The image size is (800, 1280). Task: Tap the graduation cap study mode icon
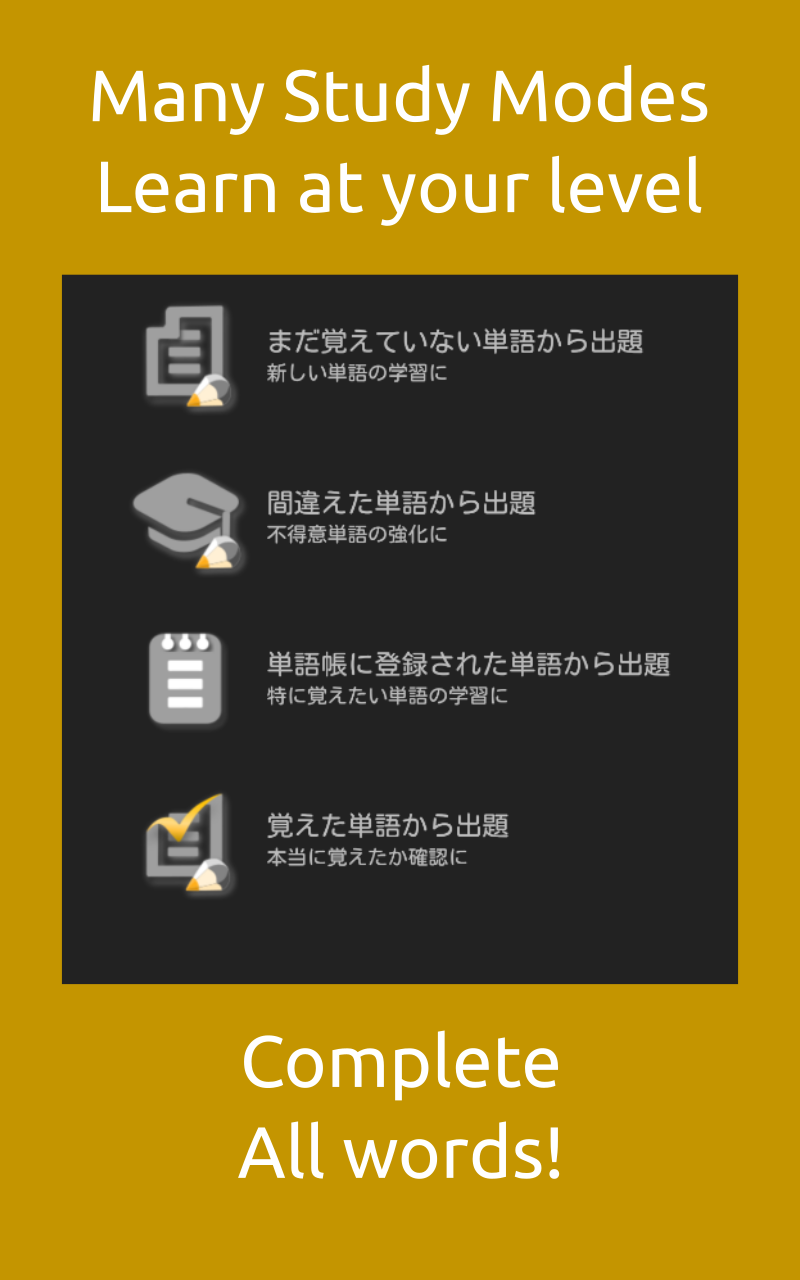tap(185, 510)
